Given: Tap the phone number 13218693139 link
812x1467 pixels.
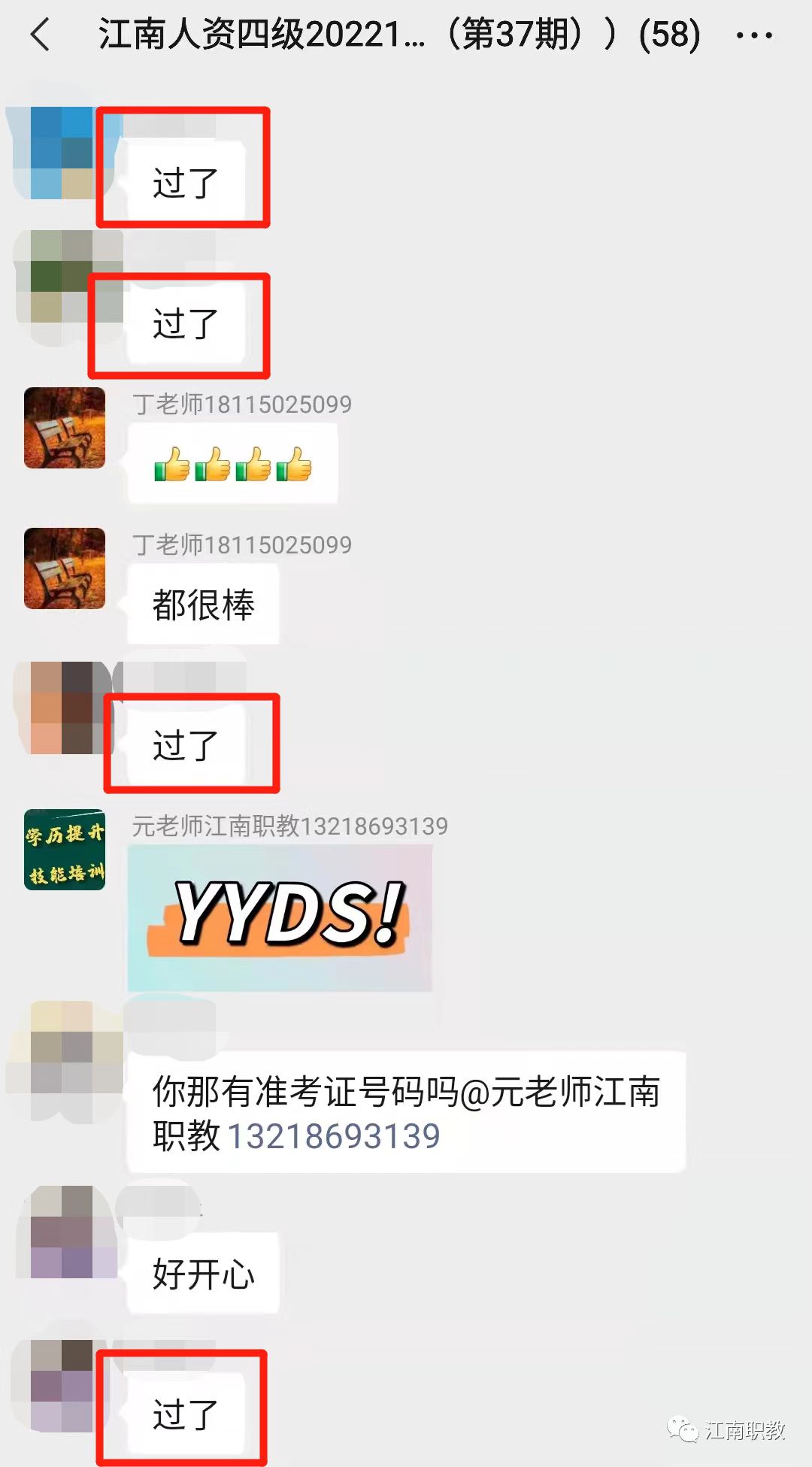Looking at the screenshot, I should click(333, 1136).
